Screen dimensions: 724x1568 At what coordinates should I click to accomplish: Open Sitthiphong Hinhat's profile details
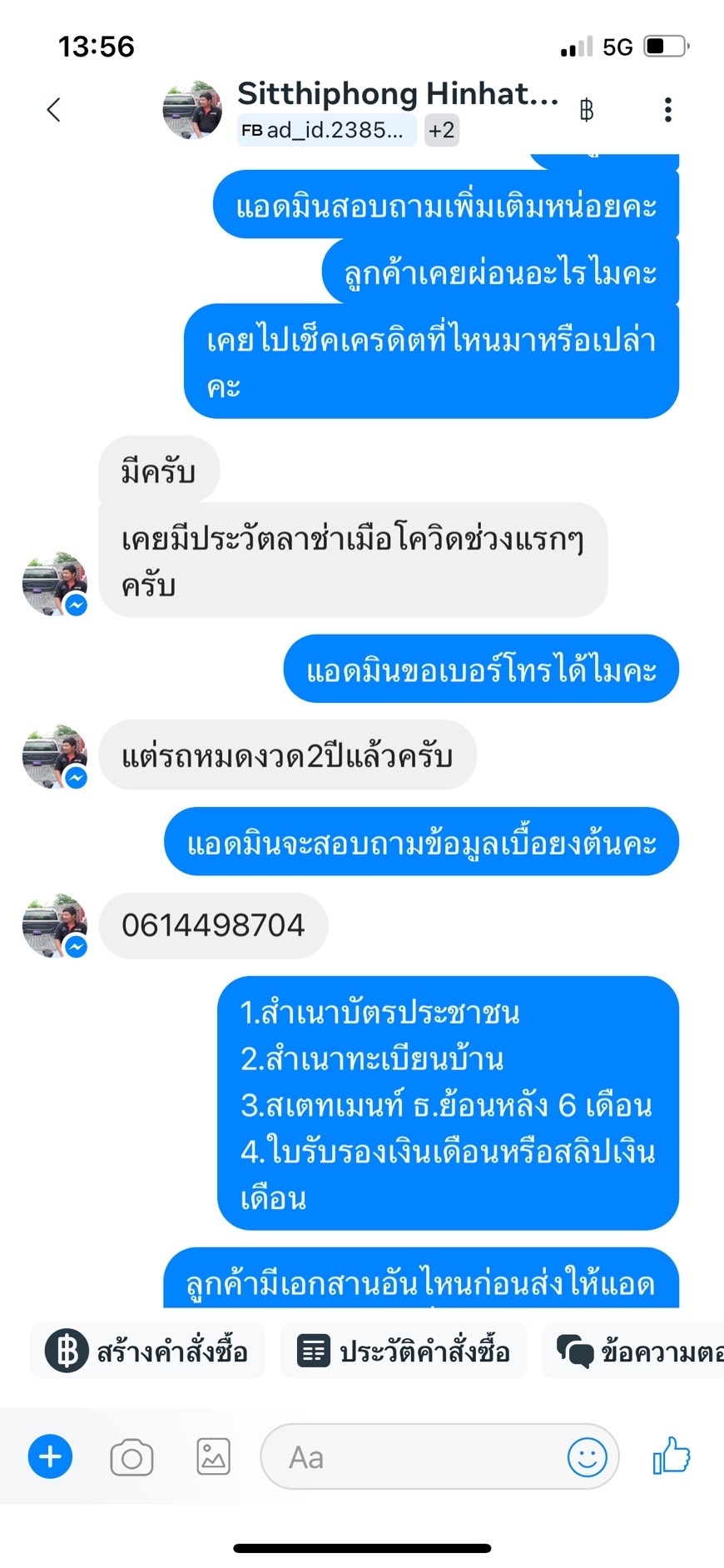coord(398,93)
